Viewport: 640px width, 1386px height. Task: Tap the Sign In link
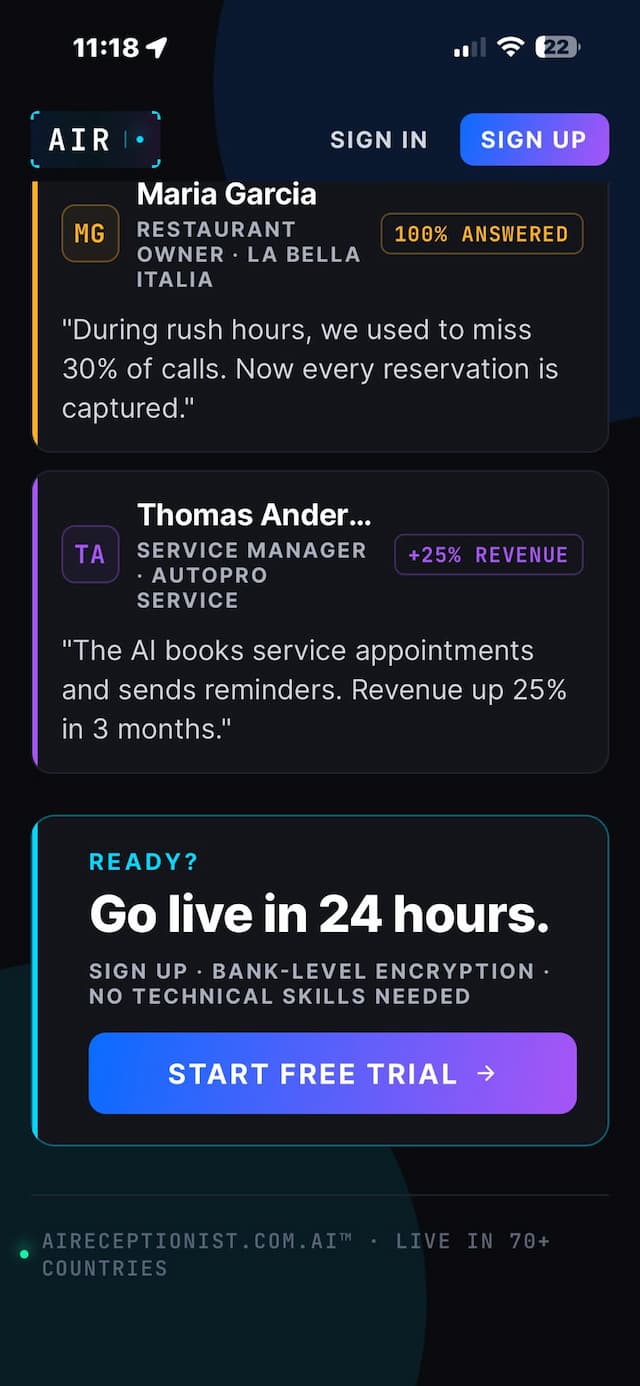click(379, 140)
